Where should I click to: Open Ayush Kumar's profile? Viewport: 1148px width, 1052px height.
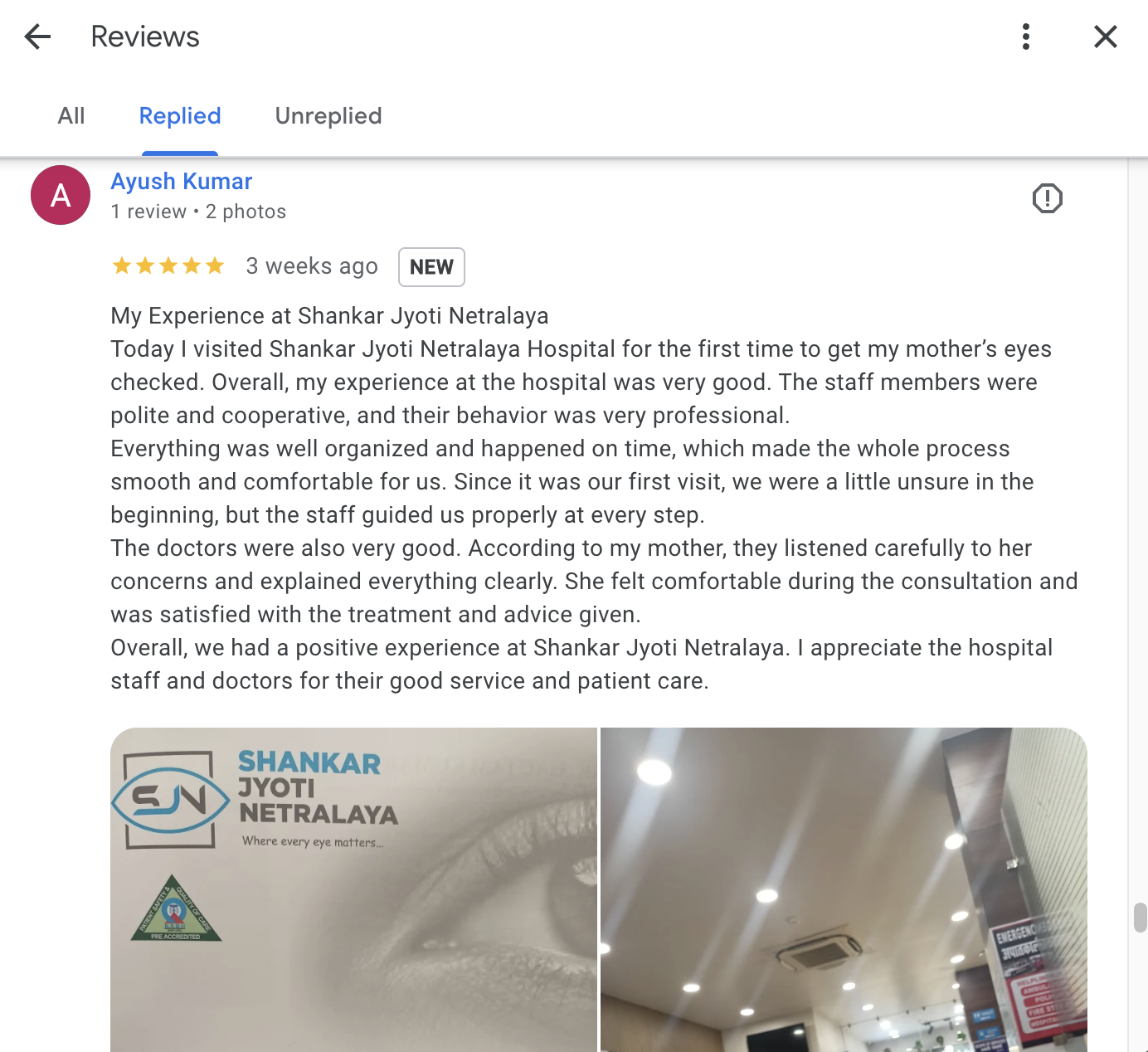pyautogui.click(x=182, y=182)
